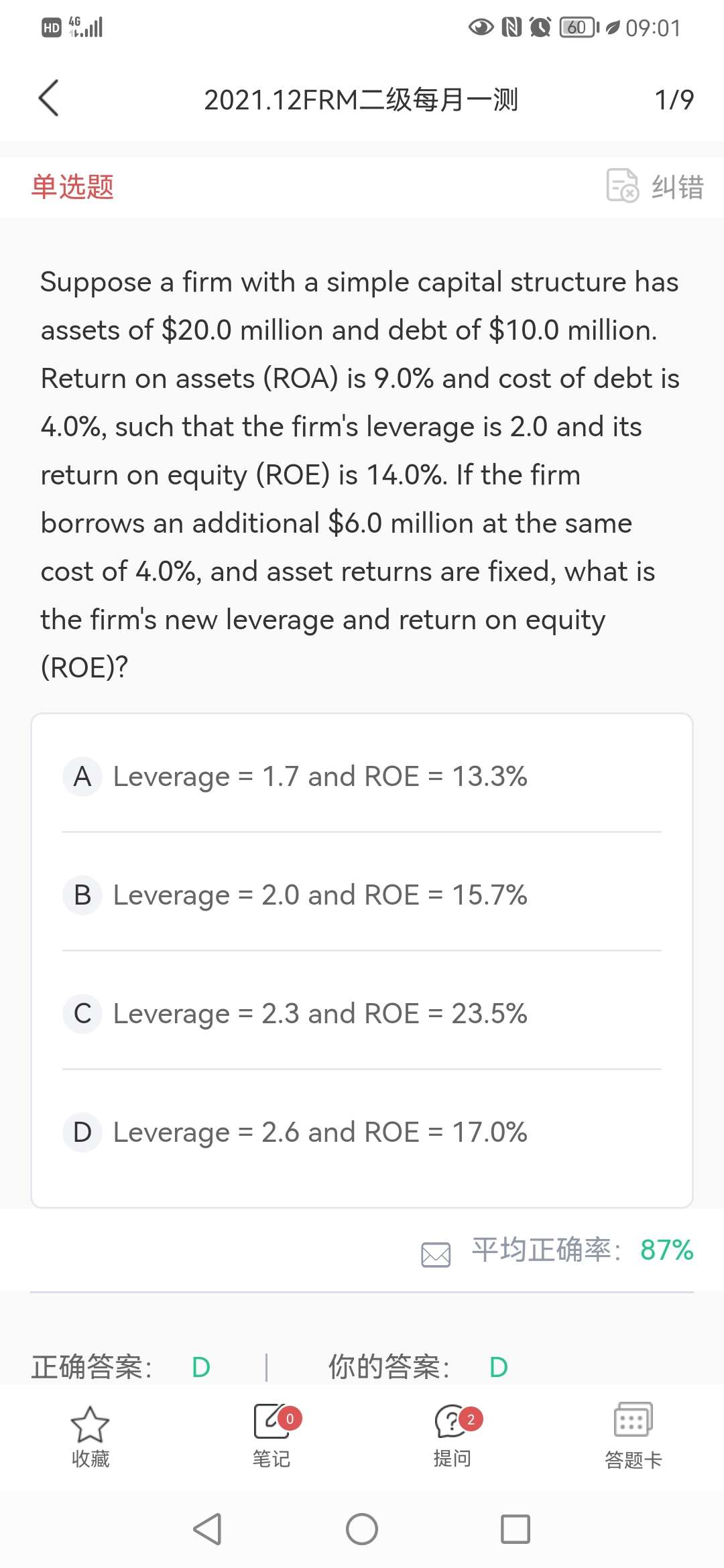The width and height of the screenshot is (724, 1568).
Task: Tap the system home button
Action: tap(362, 1529)
